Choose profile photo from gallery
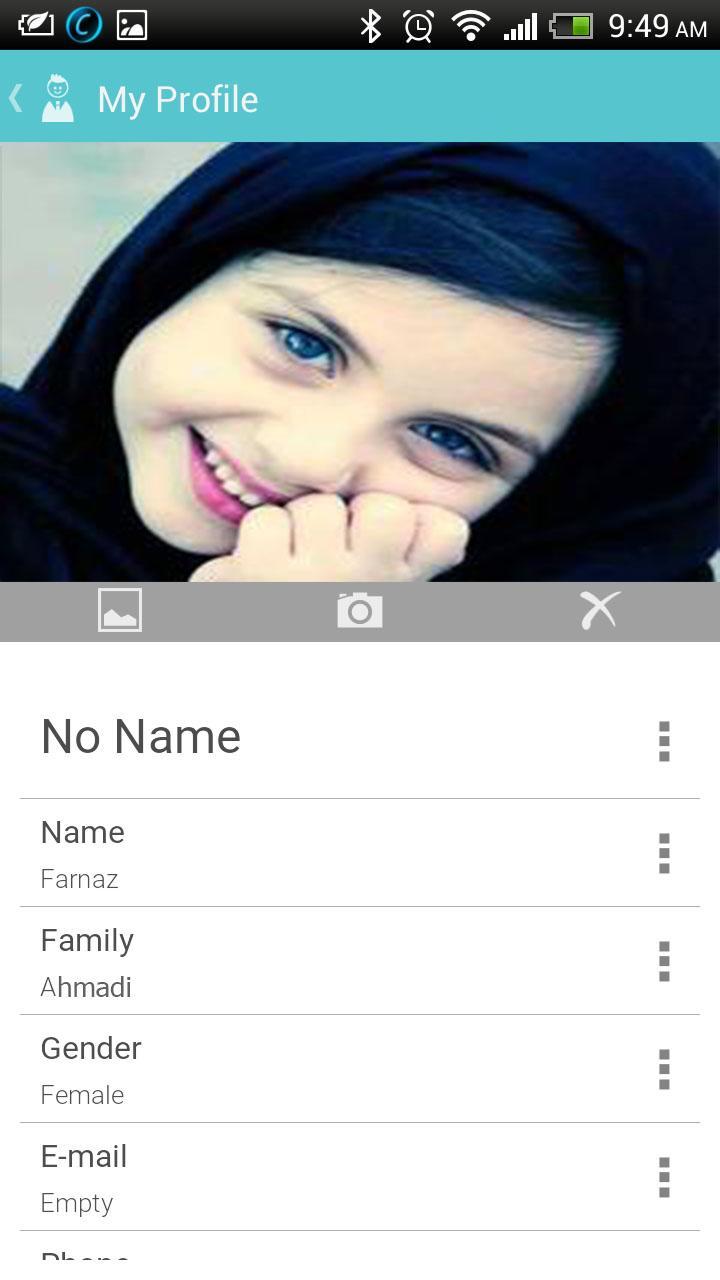 (x=120, y=610)
